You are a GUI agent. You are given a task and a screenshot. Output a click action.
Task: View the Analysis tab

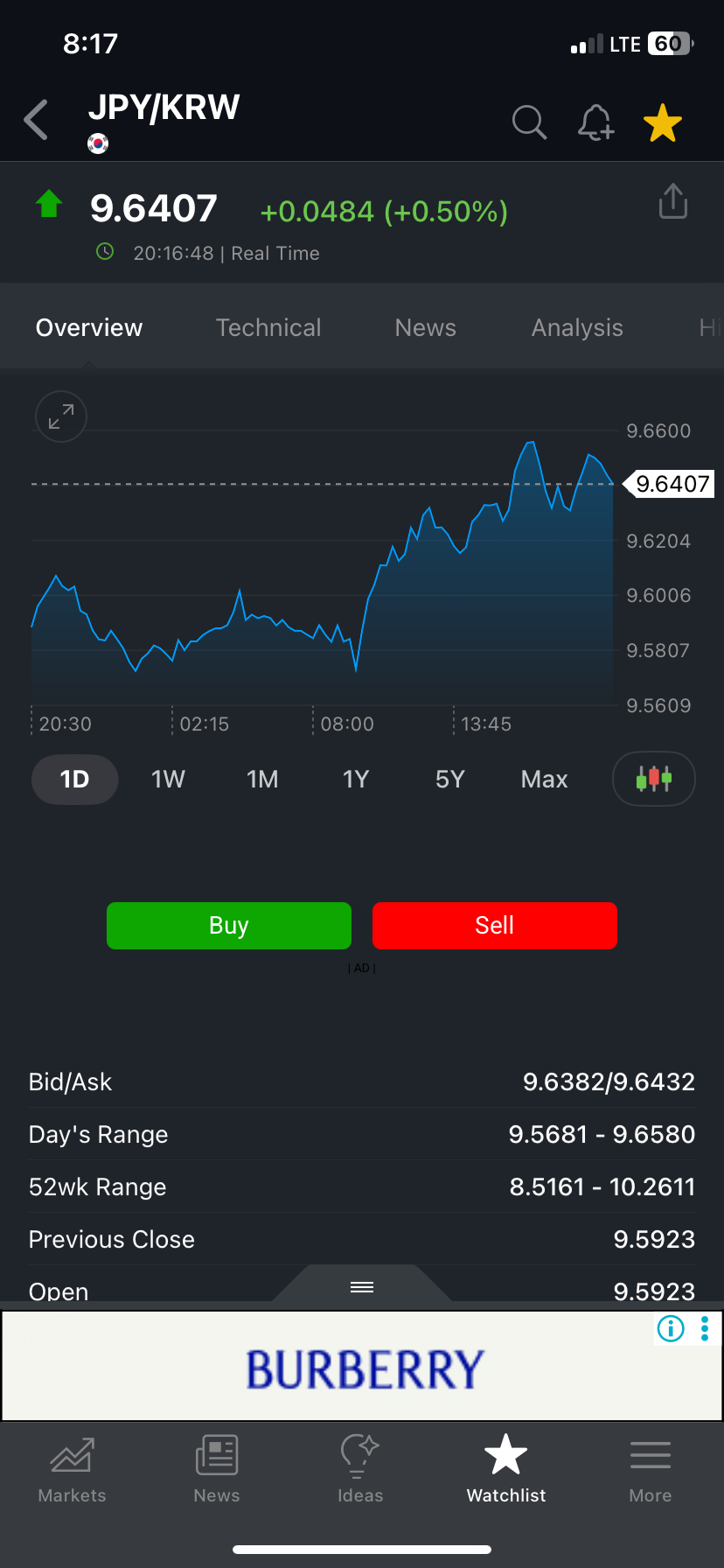[x=577, y=327]
